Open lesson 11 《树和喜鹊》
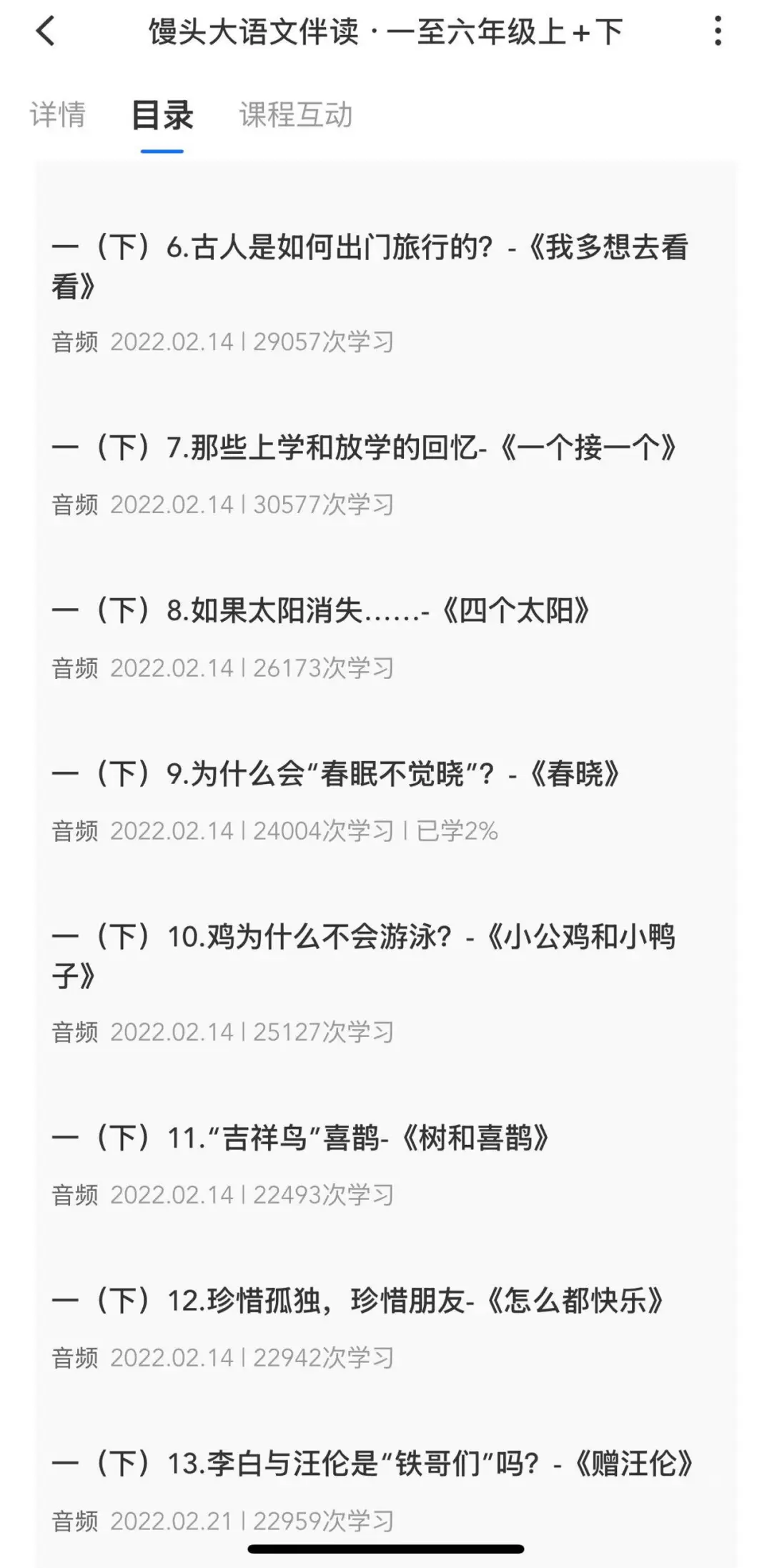This screenshot has height=1568, width=772. tap(386, 1165)
